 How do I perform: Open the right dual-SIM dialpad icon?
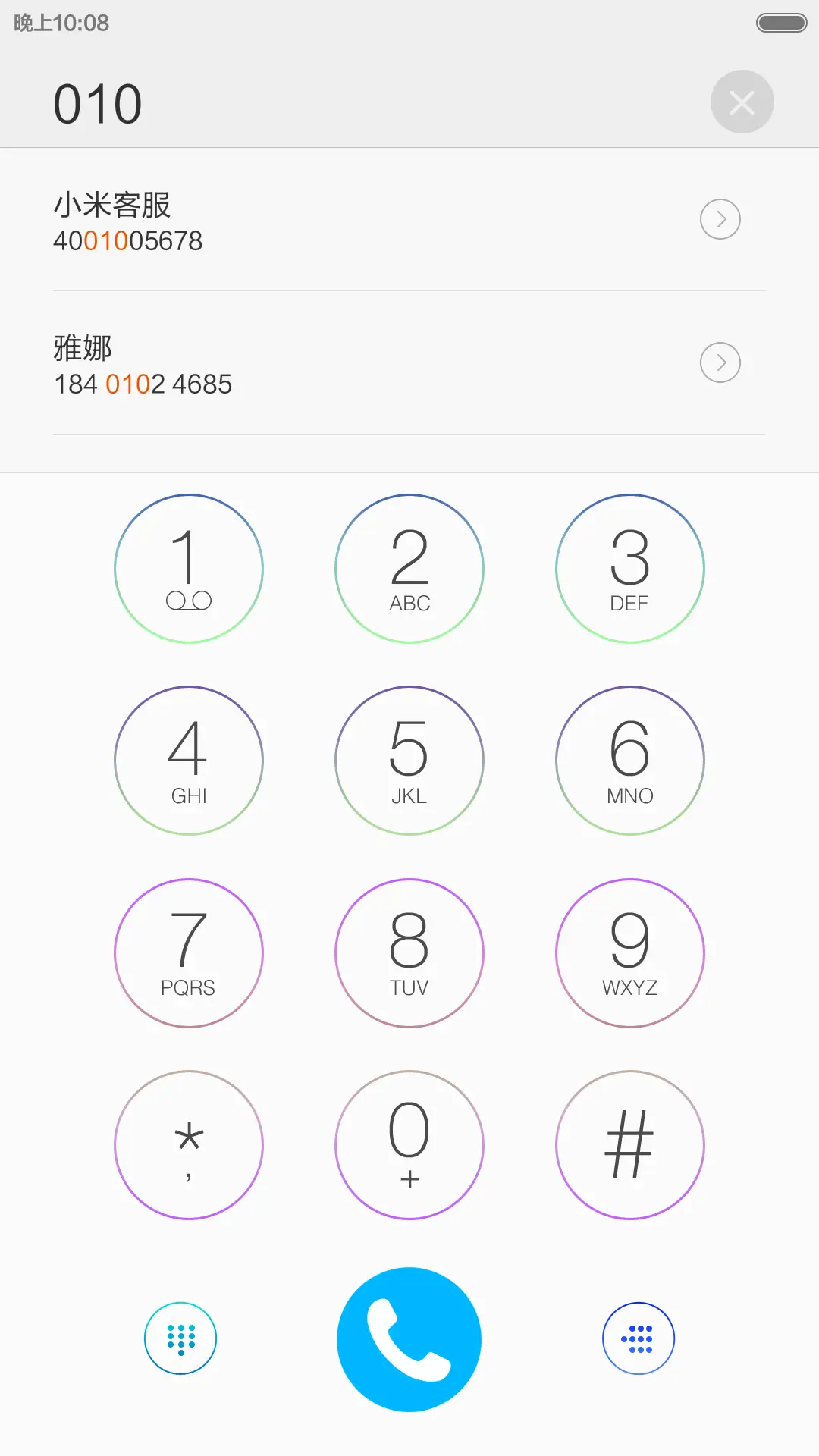[x=638, y=1338]
